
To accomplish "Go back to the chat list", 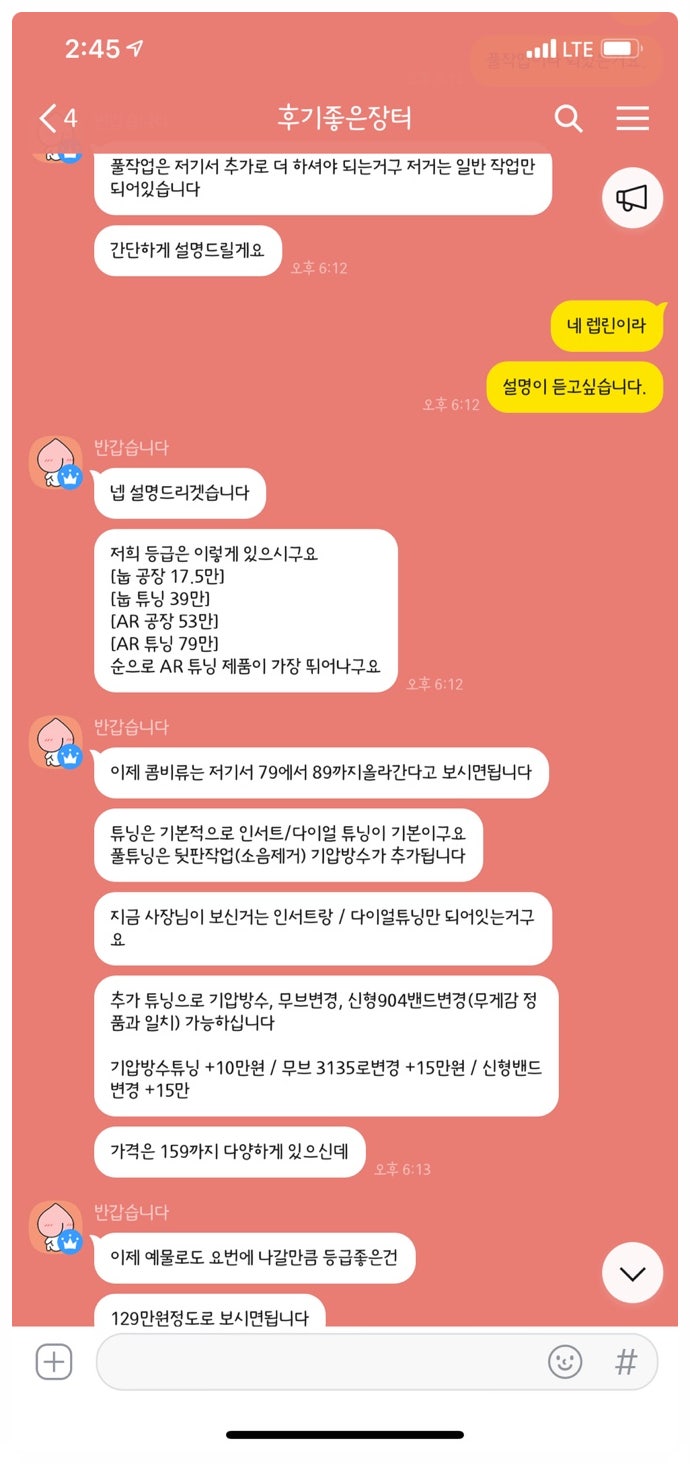I will point(57,119).
